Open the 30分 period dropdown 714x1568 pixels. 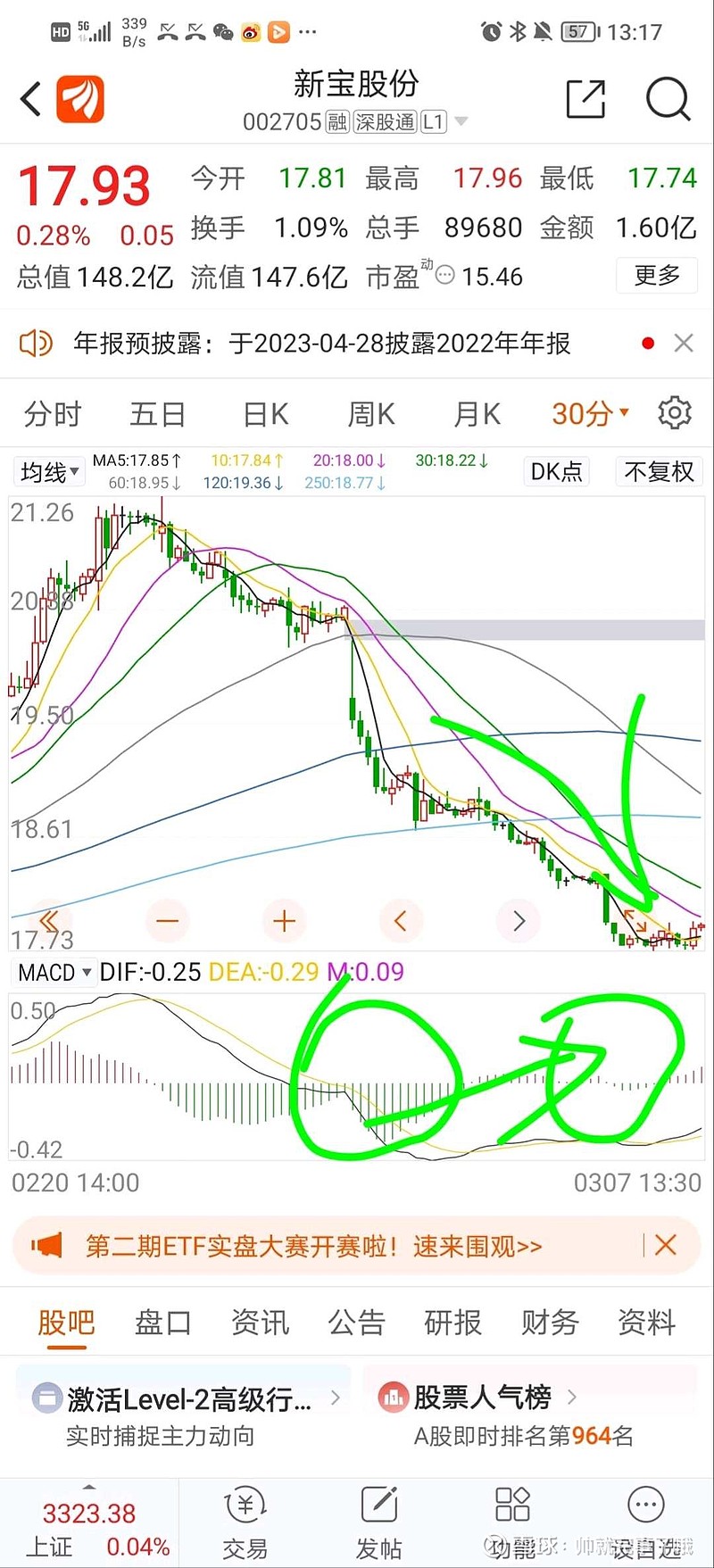click(590, 414)
